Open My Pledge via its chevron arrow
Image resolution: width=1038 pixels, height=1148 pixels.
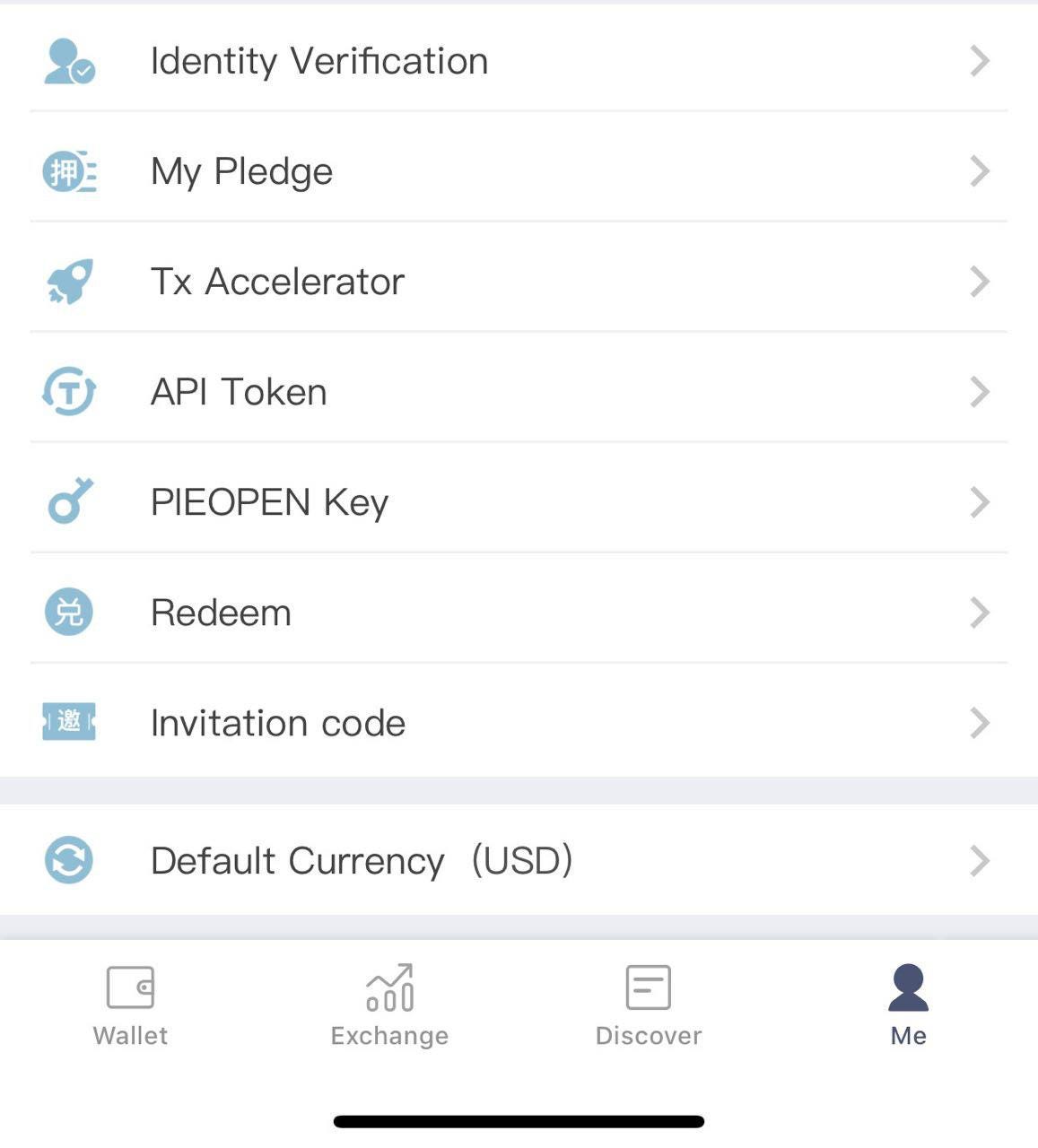click(x=980, y=170)
